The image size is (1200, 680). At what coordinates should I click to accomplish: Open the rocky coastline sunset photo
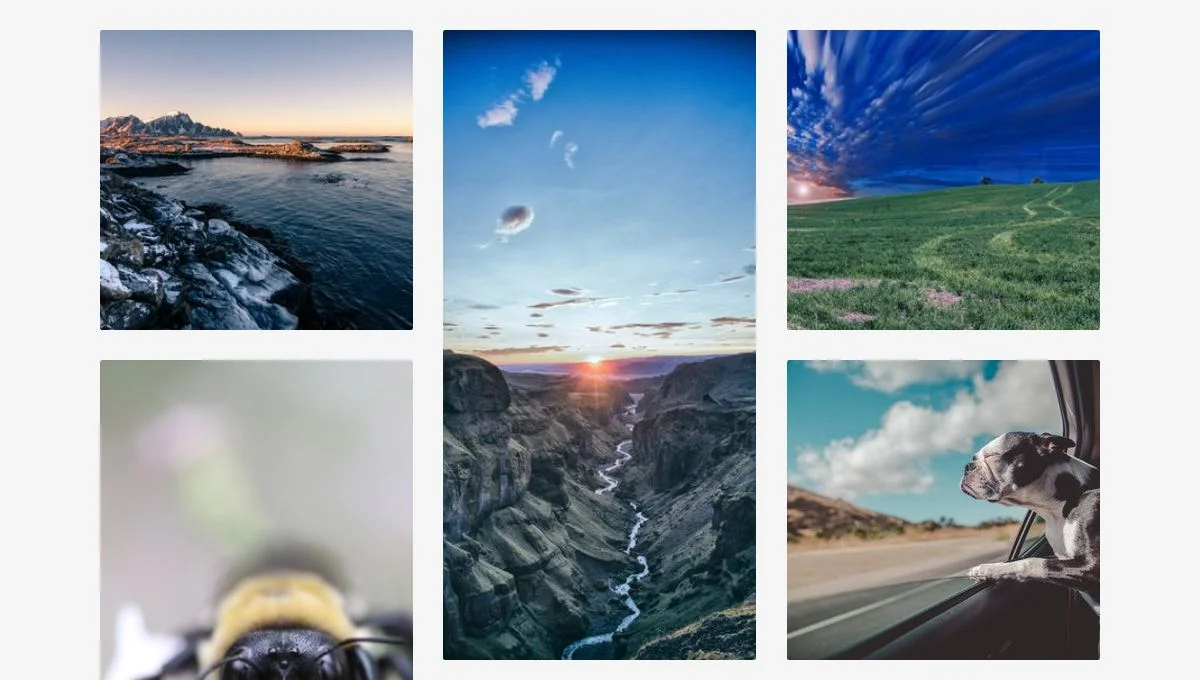(256, 180)
